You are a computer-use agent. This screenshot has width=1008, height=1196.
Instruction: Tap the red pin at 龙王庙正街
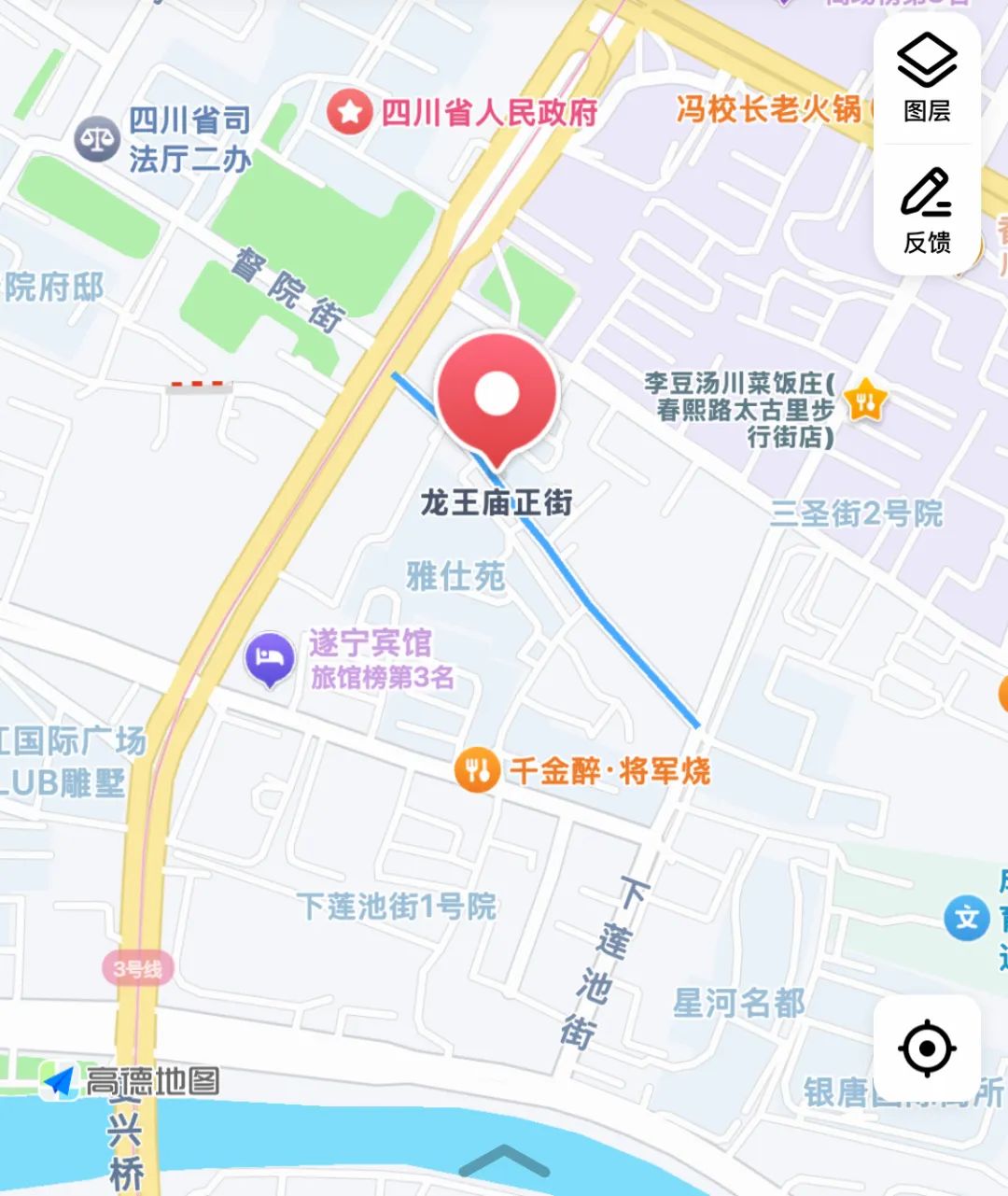[x=497, y=397]
